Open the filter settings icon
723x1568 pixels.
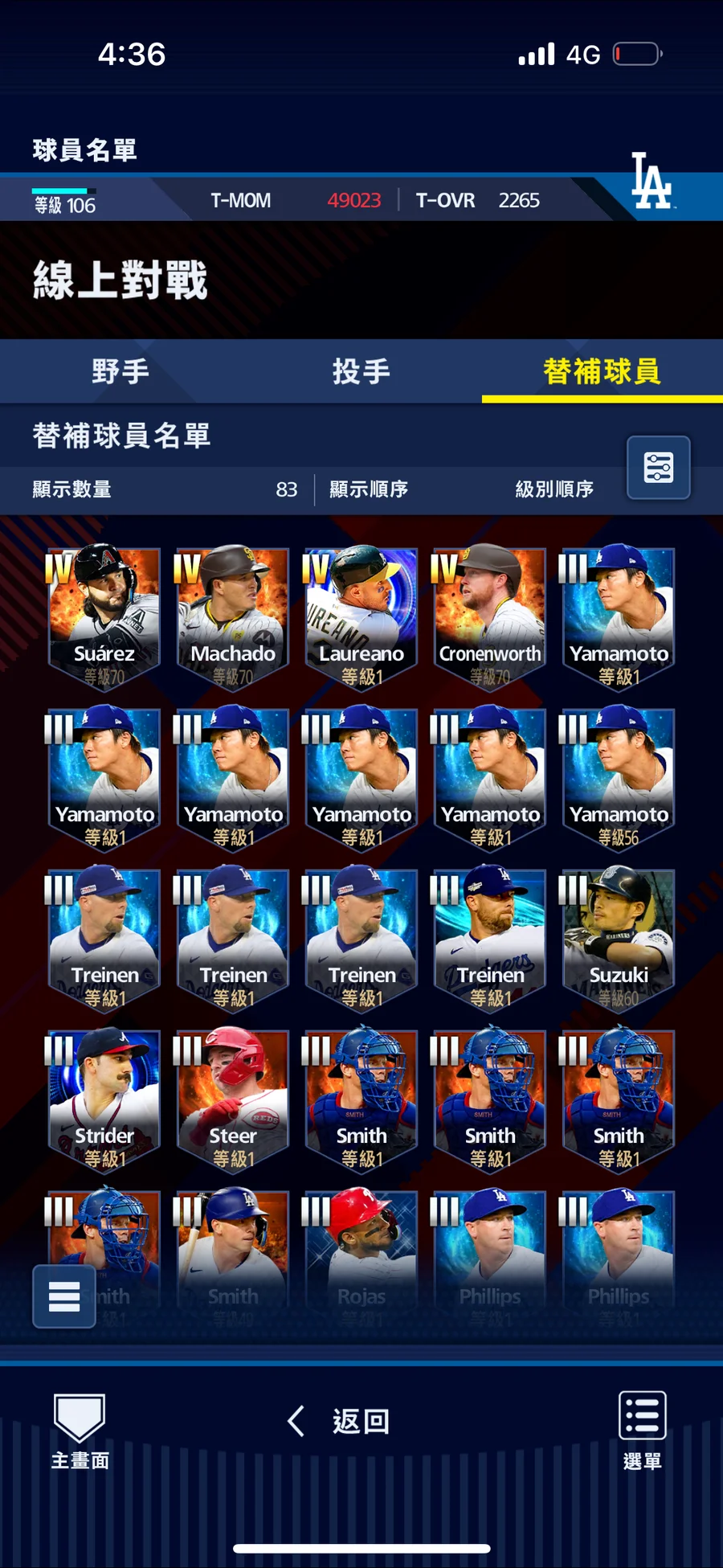658,467
